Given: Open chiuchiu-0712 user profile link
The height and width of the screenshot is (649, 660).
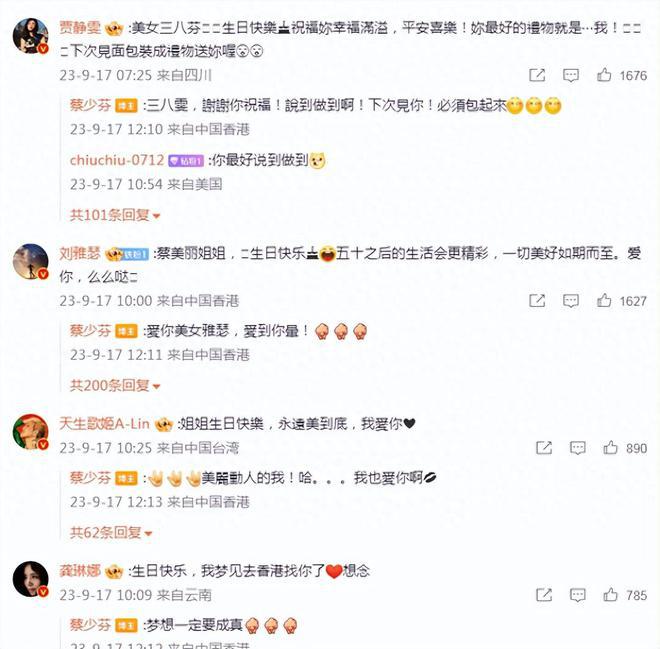Looking at the screenshot, I should [116, 160].
